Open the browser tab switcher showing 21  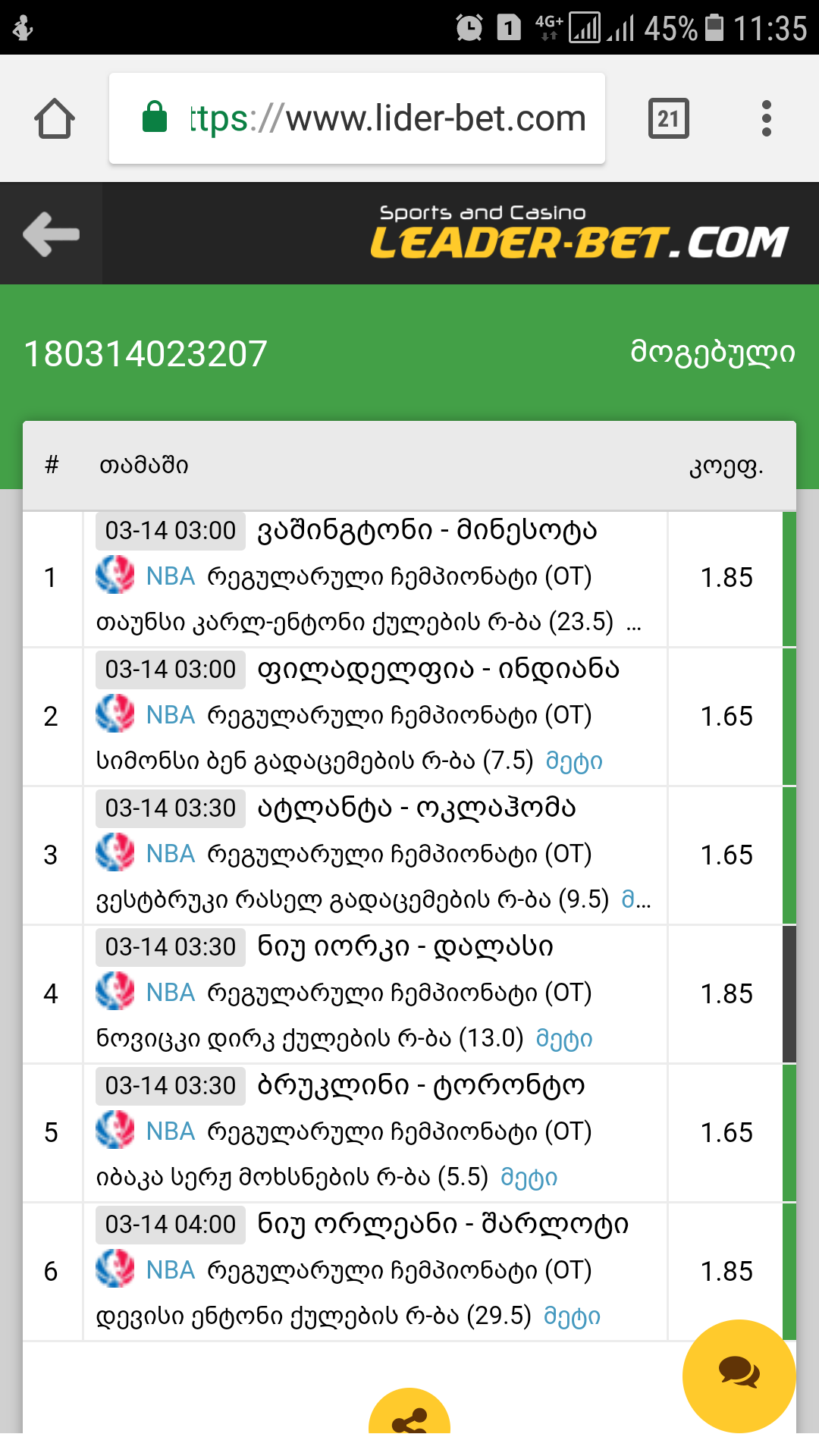point(668,119)
